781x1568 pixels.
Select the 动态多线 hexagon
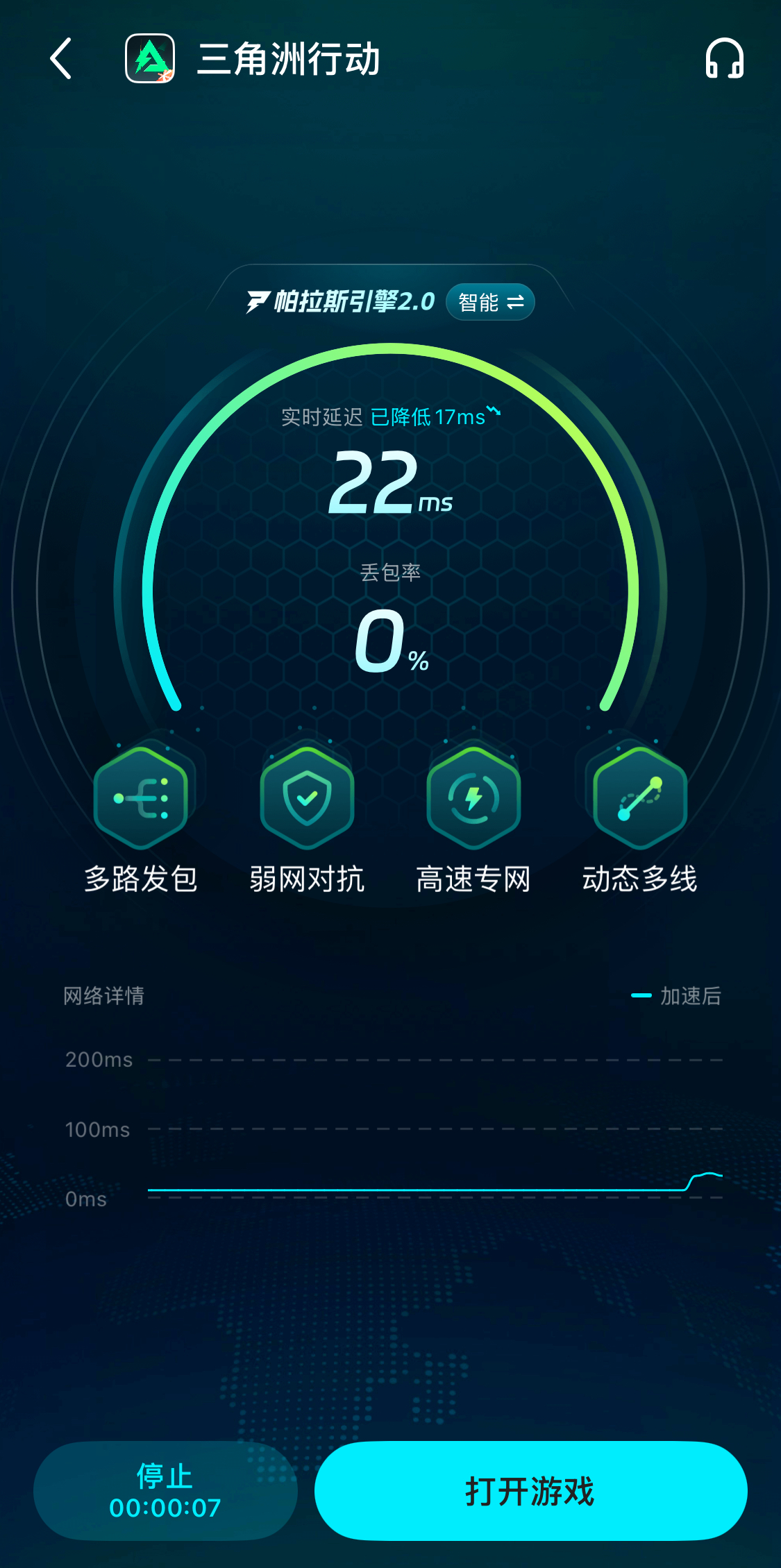pos(639,798)
